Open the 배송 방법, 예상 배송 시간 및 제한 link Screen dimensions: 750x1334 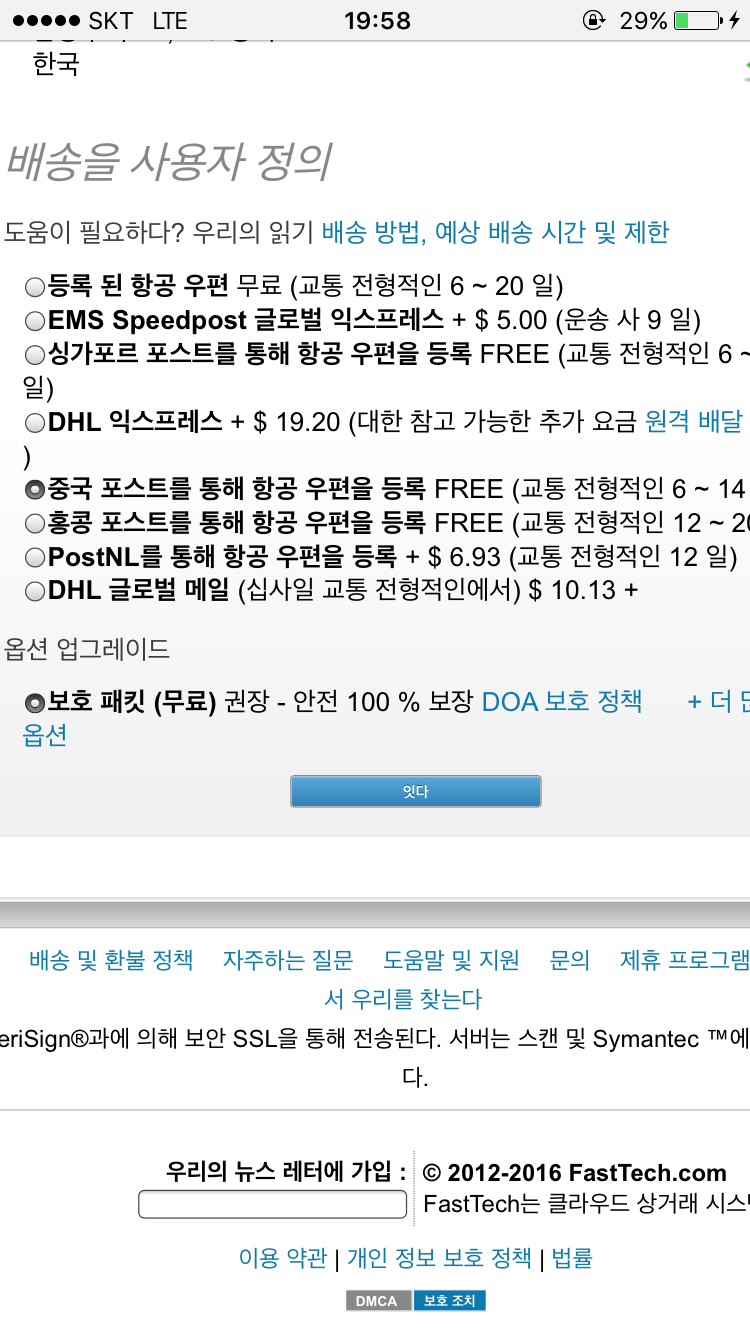coord(495,233)
